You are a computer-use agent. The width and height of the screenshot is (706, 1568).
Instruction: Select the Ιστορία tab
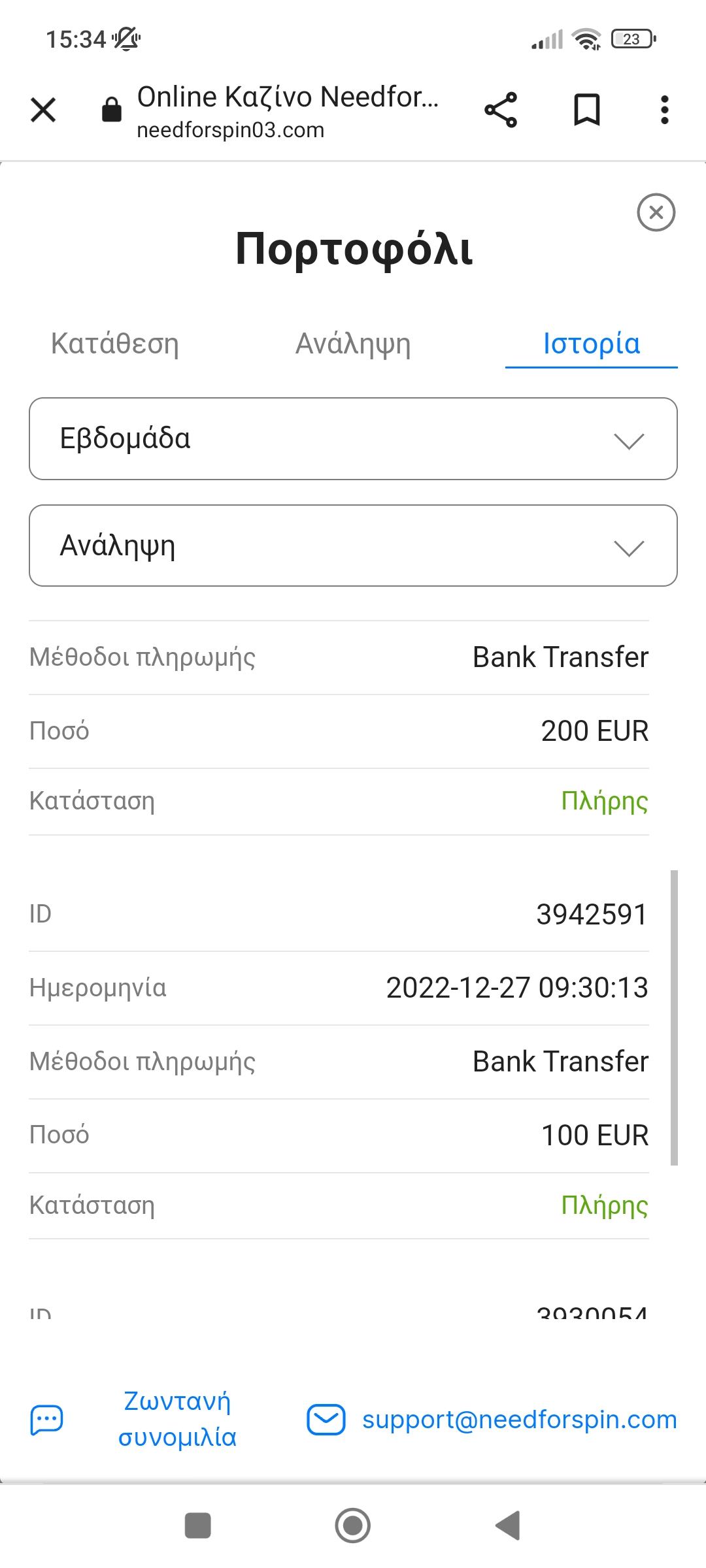pos(591,344)
